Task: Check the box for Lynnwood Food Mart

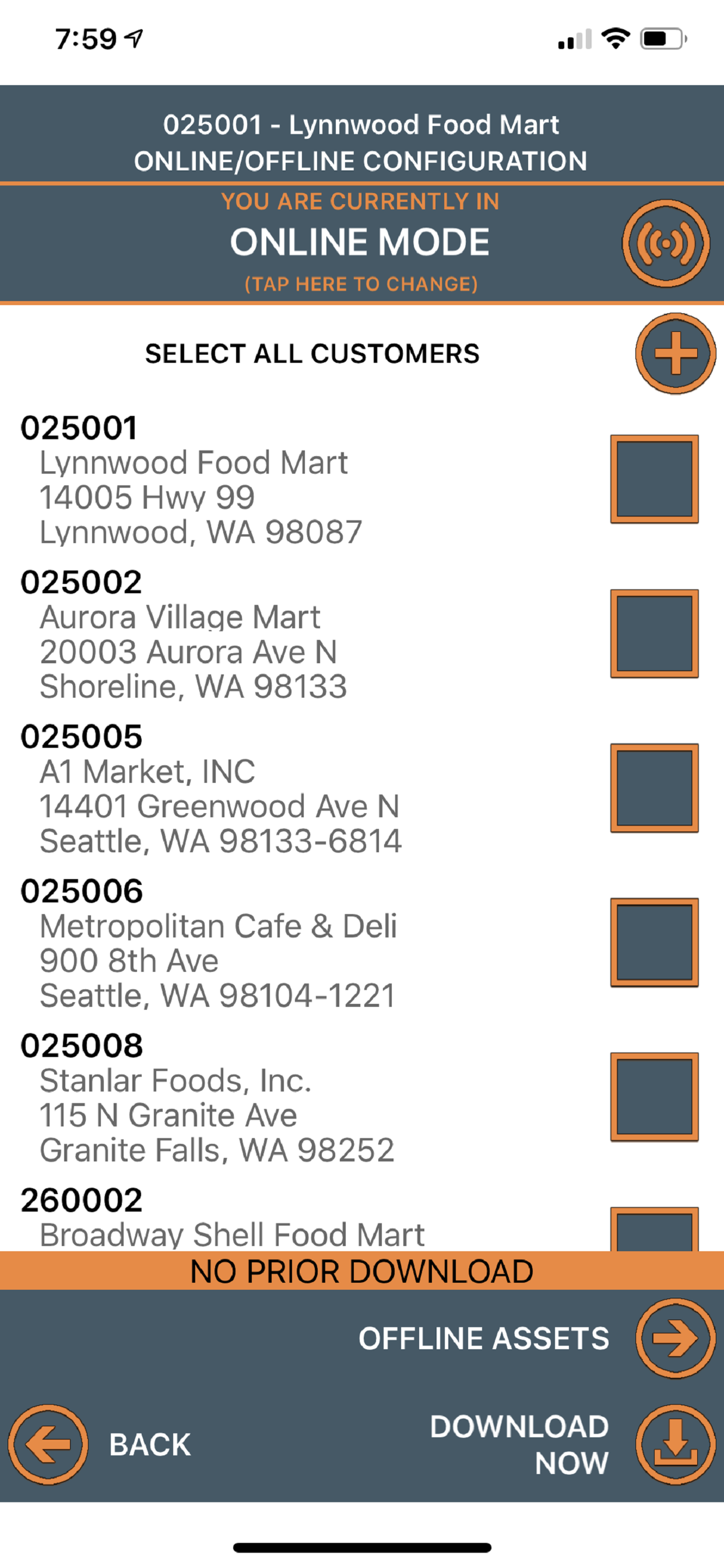Action: point(654,479)
